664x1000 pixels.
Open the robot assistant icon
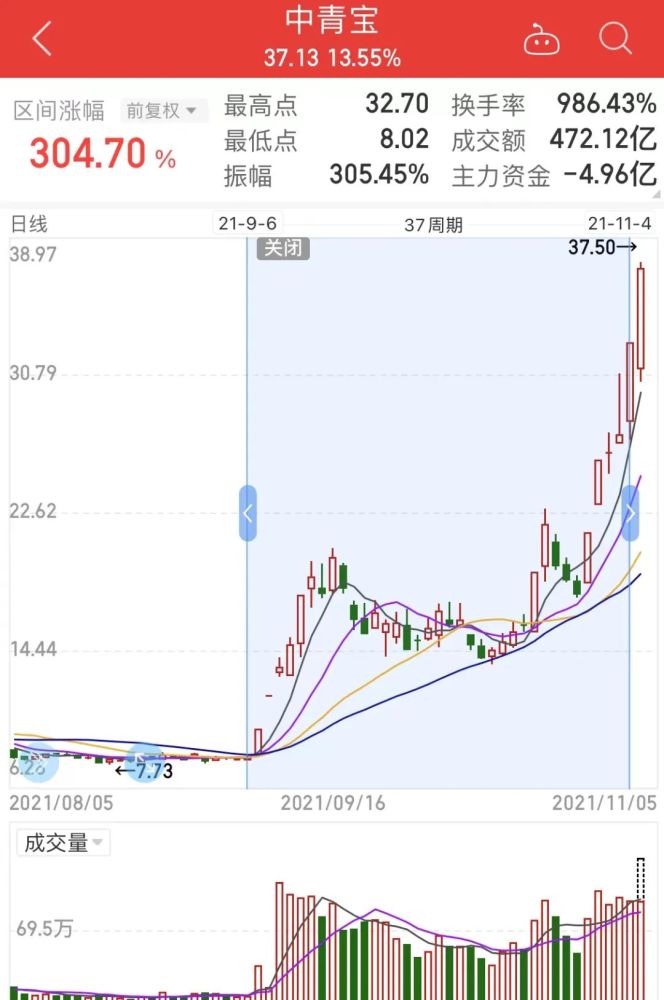(541, 40)
